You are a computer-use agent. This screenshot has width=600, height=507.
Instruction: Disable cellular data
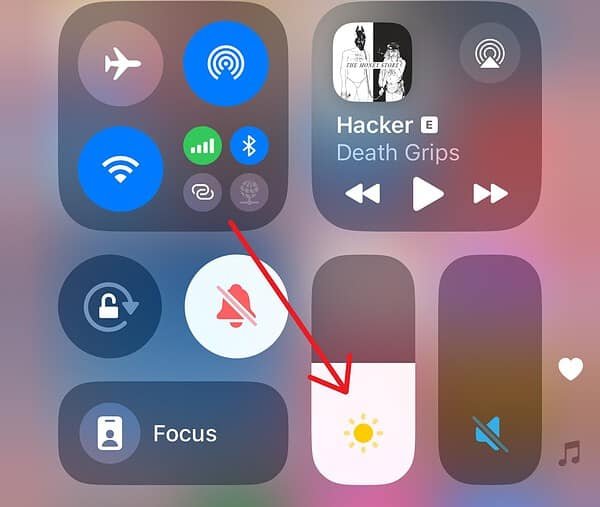pyautogui.click(x=203, y=147)
